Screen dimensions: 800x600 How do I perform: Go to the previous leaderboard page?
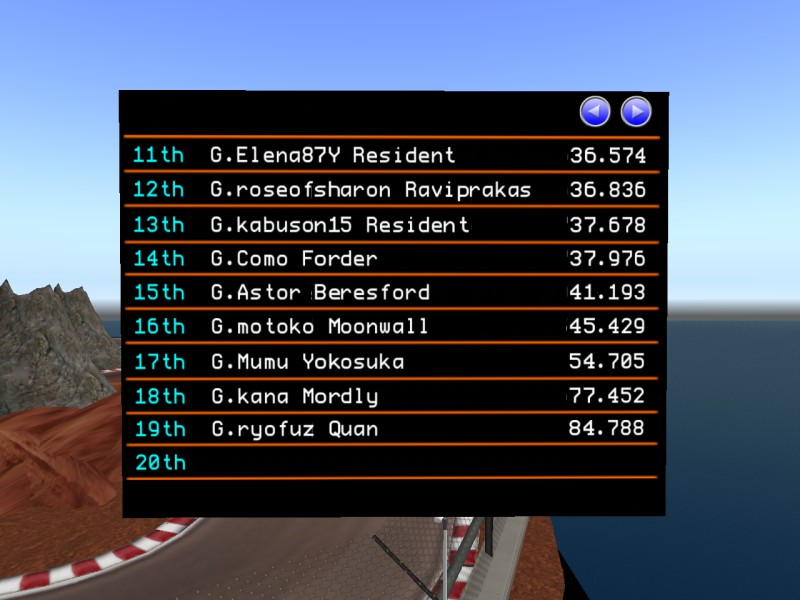595,111
